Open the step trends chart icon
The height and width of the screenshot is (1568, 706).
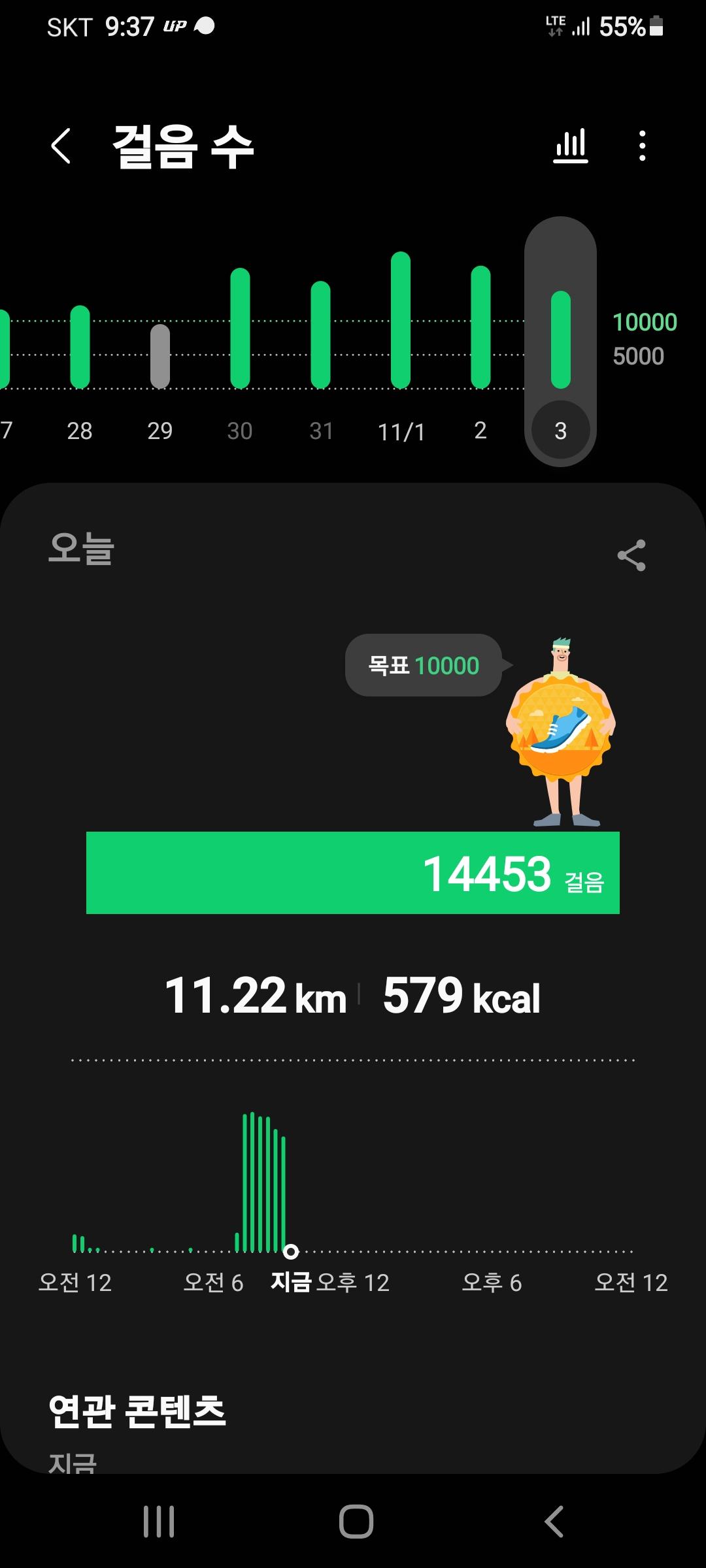point(571,146)
